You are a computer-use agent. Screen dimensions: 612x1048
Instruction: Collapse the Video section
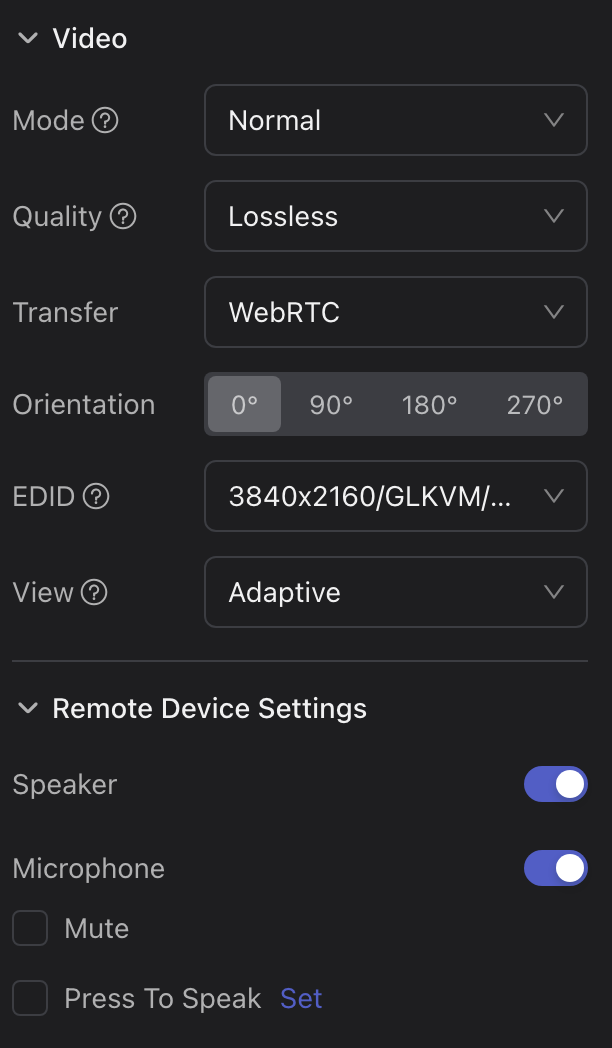29,39
